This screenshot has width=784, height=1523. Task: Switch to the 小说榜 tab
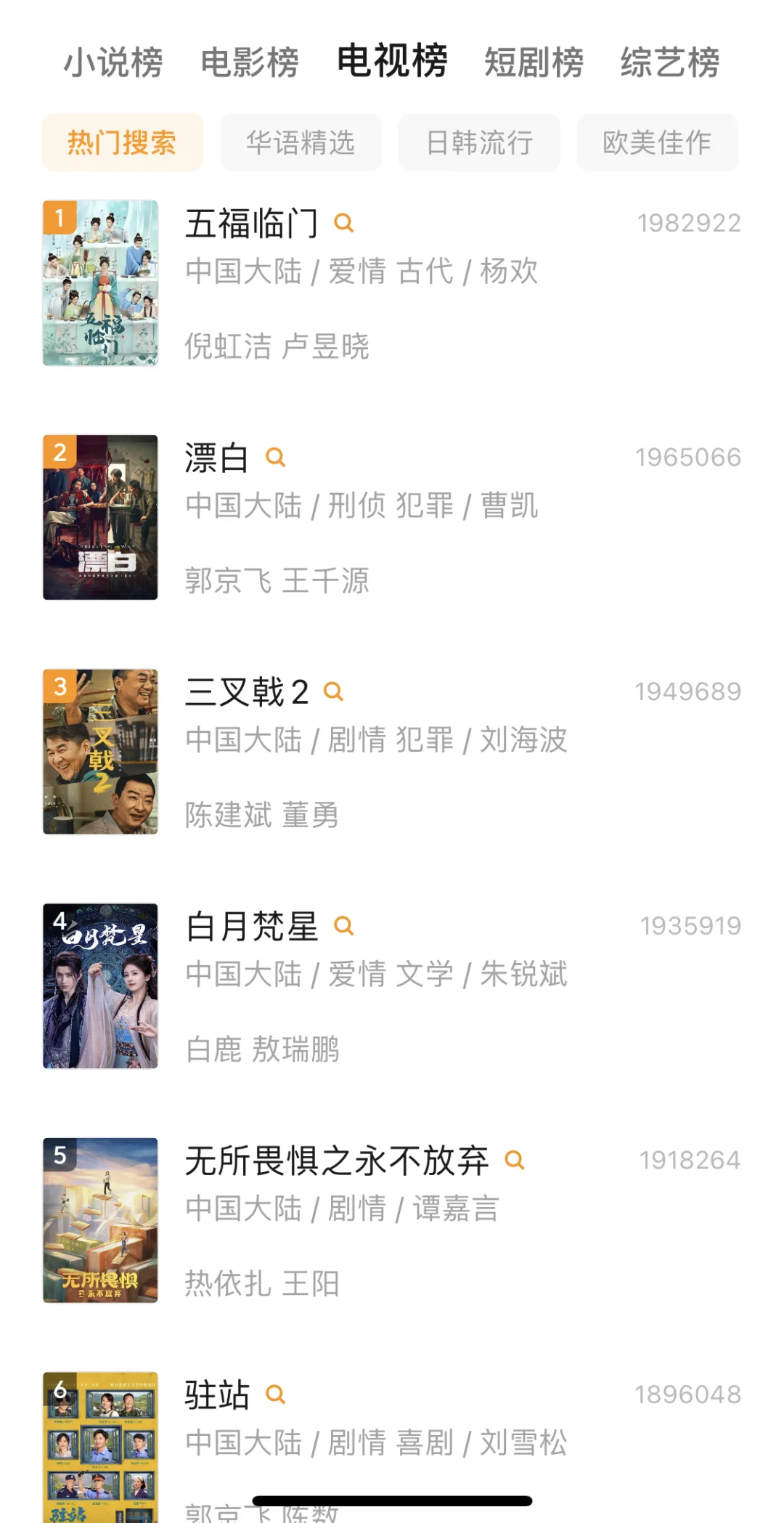click(113, 62)
